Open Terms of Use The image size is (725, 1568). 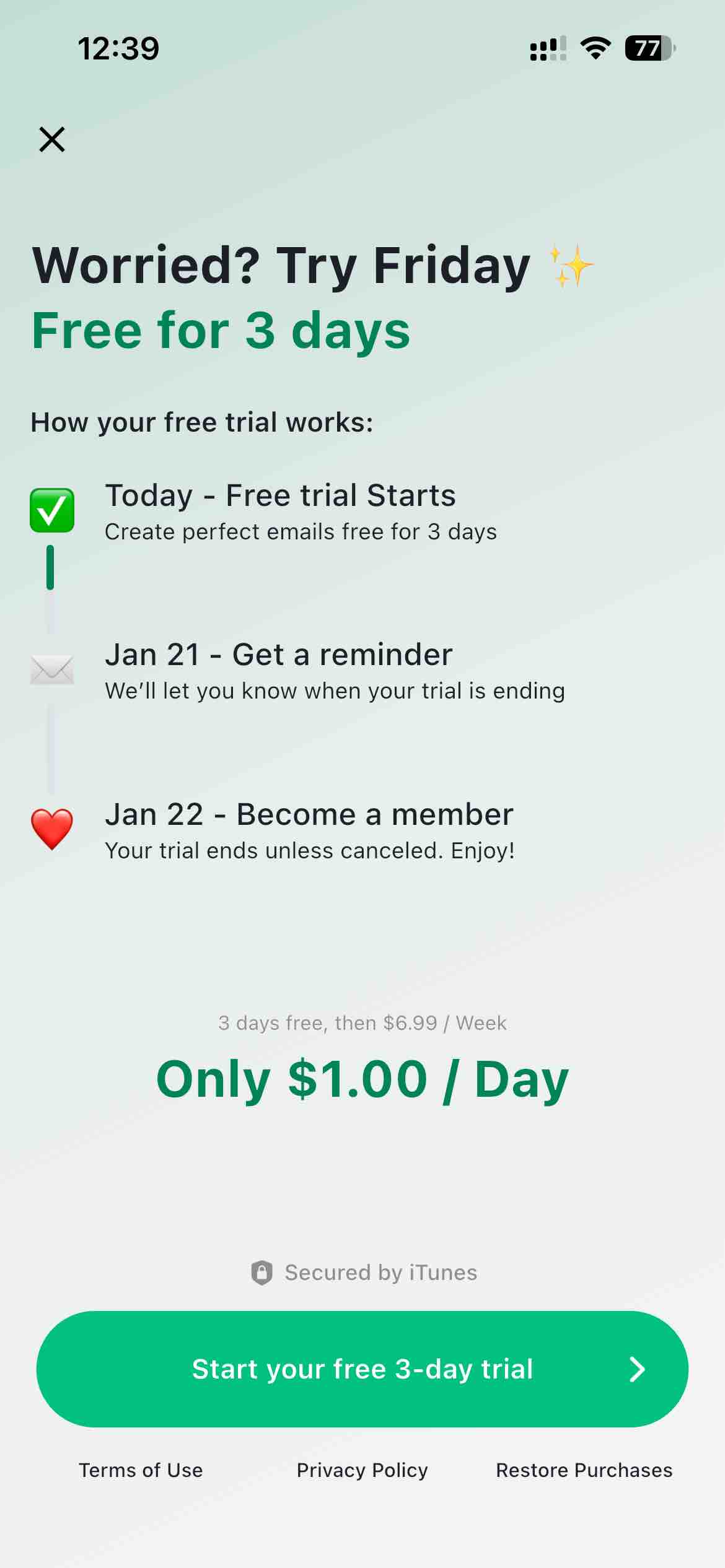(x=141, y=1470)
